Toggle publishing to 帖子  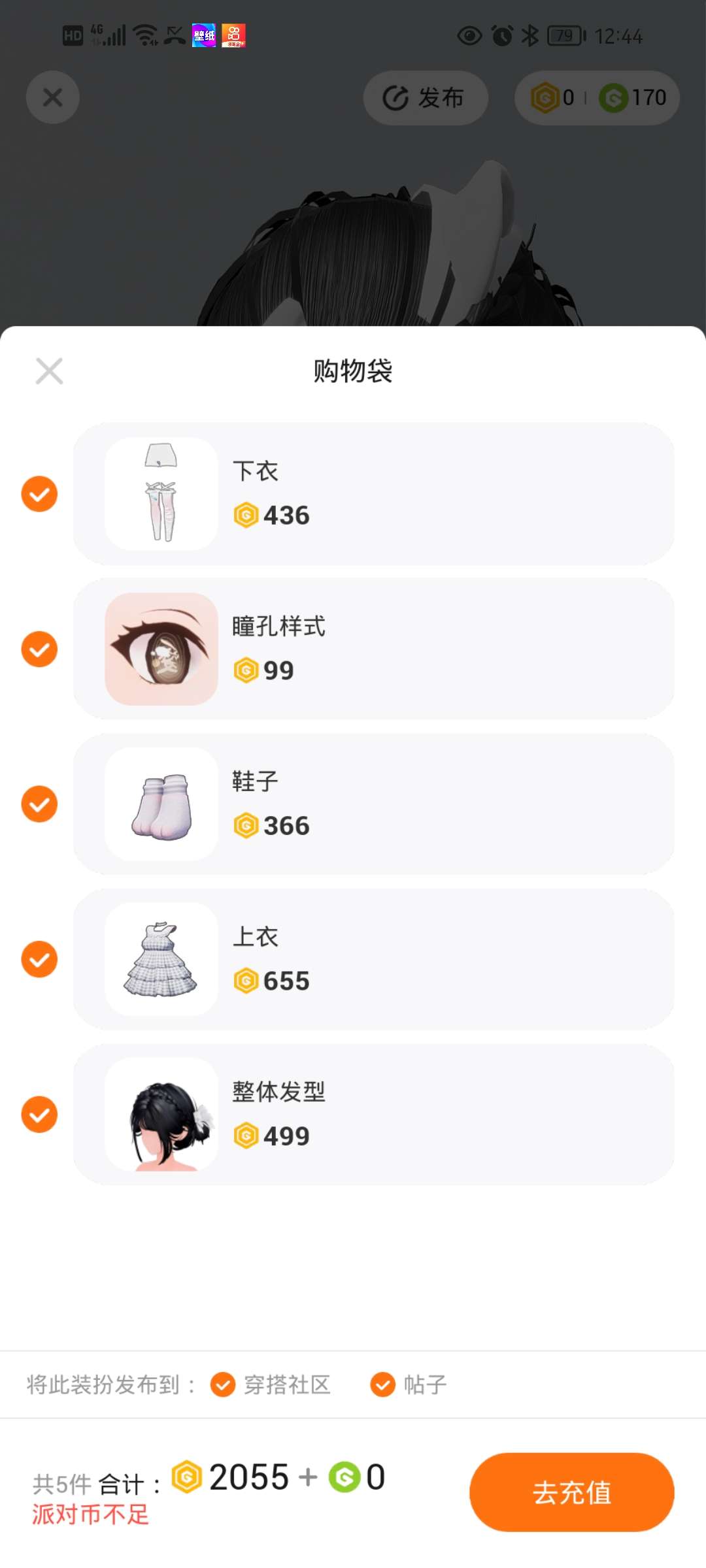click(x=383, y=1384)
